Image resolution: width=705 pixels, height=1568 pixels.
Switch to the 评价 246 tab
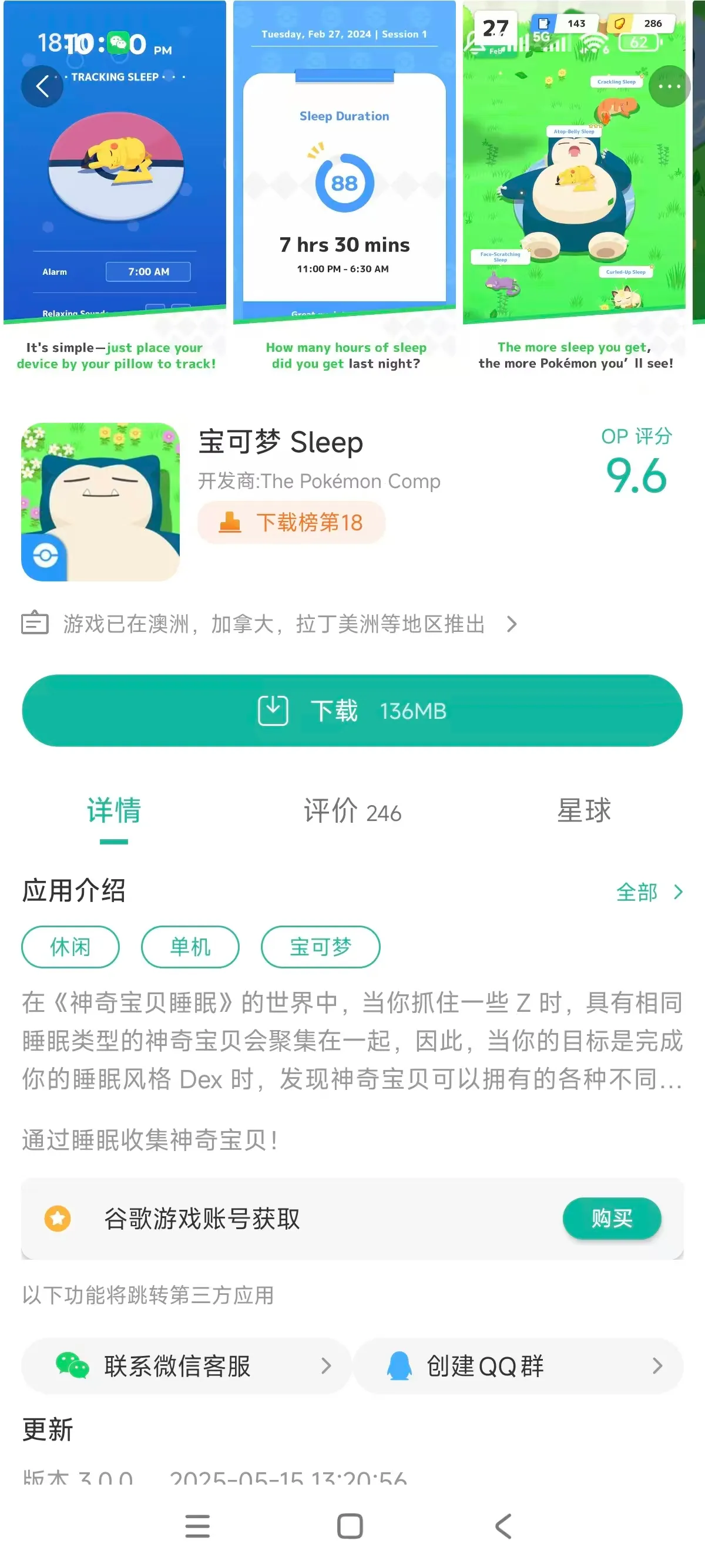(352, 812)
